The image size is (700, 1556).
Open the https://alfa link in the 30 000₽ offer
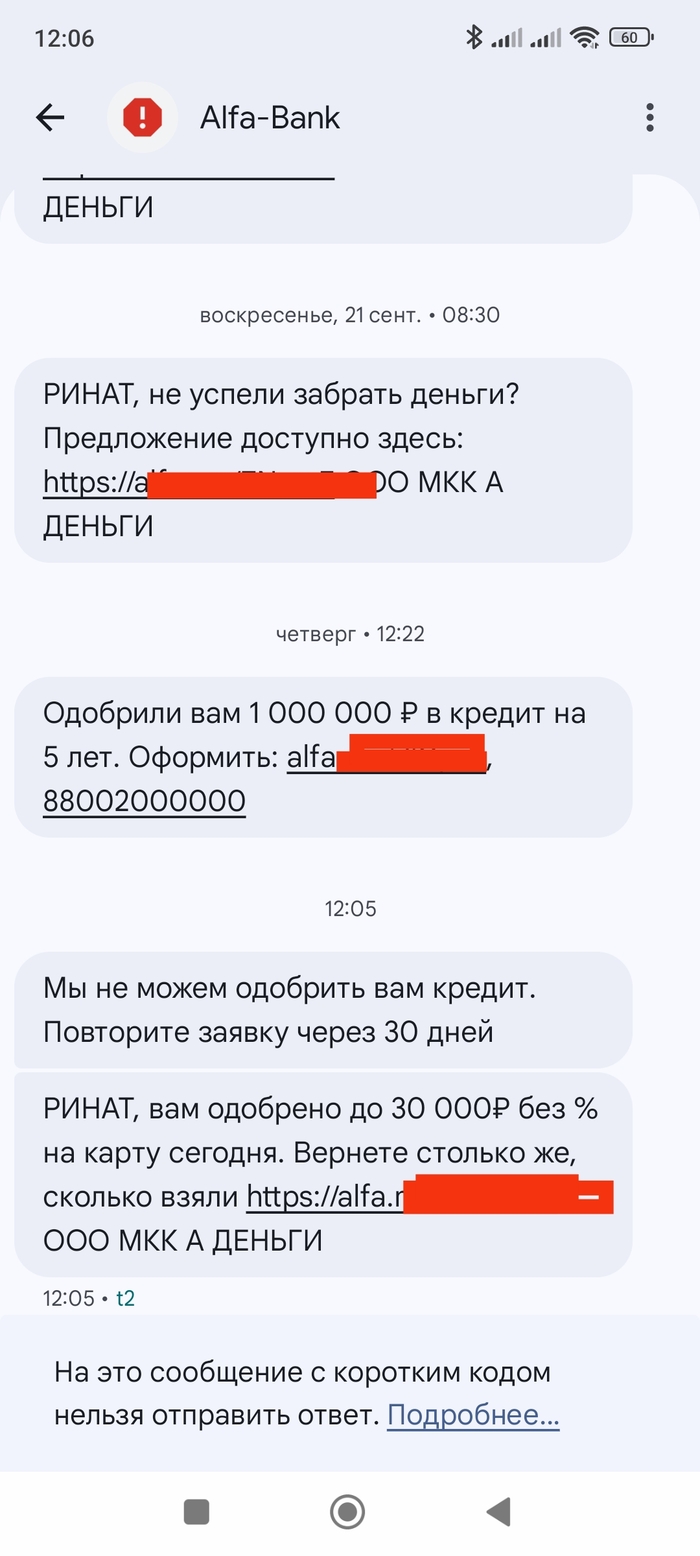(428, 1197)
